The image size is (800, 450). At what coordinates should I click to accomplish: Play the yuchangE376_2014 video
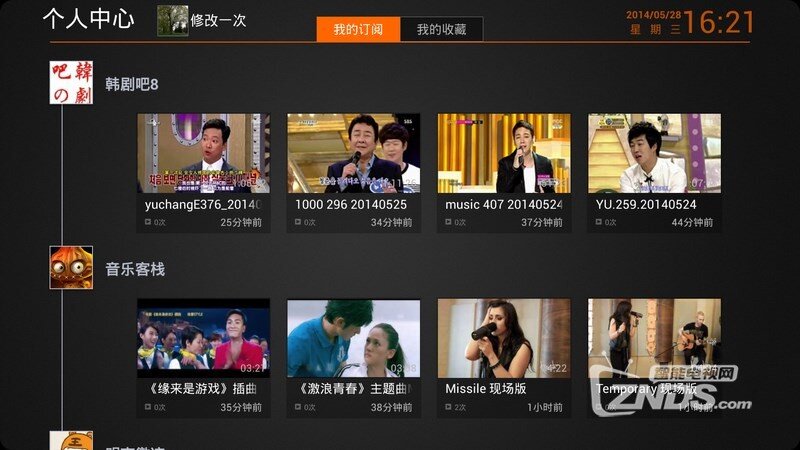(203, 154)
